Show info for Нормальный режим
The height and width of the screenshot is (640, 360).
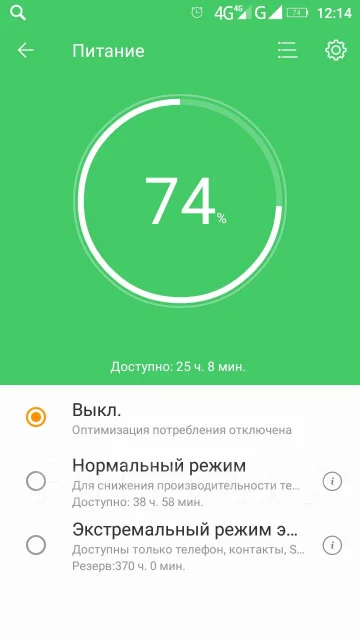coord(332,482)
